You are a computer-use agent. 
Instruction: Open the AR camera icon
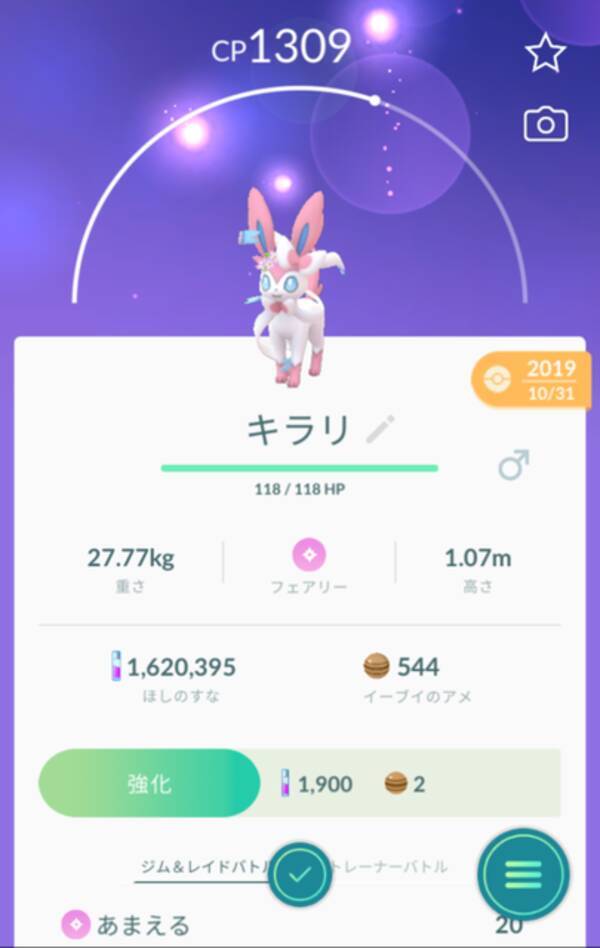tap(545, 124)
